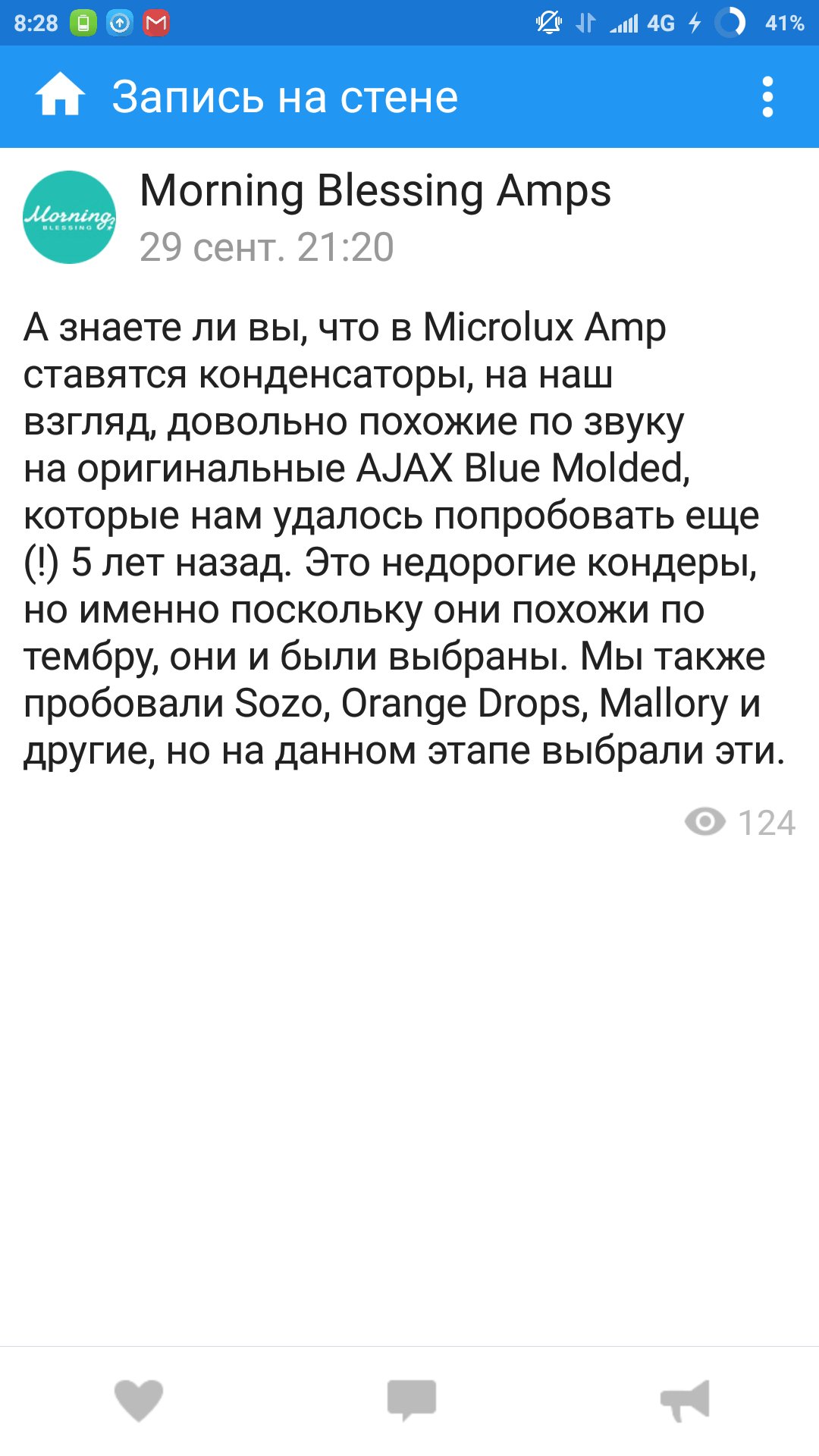Open Morning Blessing Amps community page
This screenshot has width=819, height=1456.
click(375, 190)
